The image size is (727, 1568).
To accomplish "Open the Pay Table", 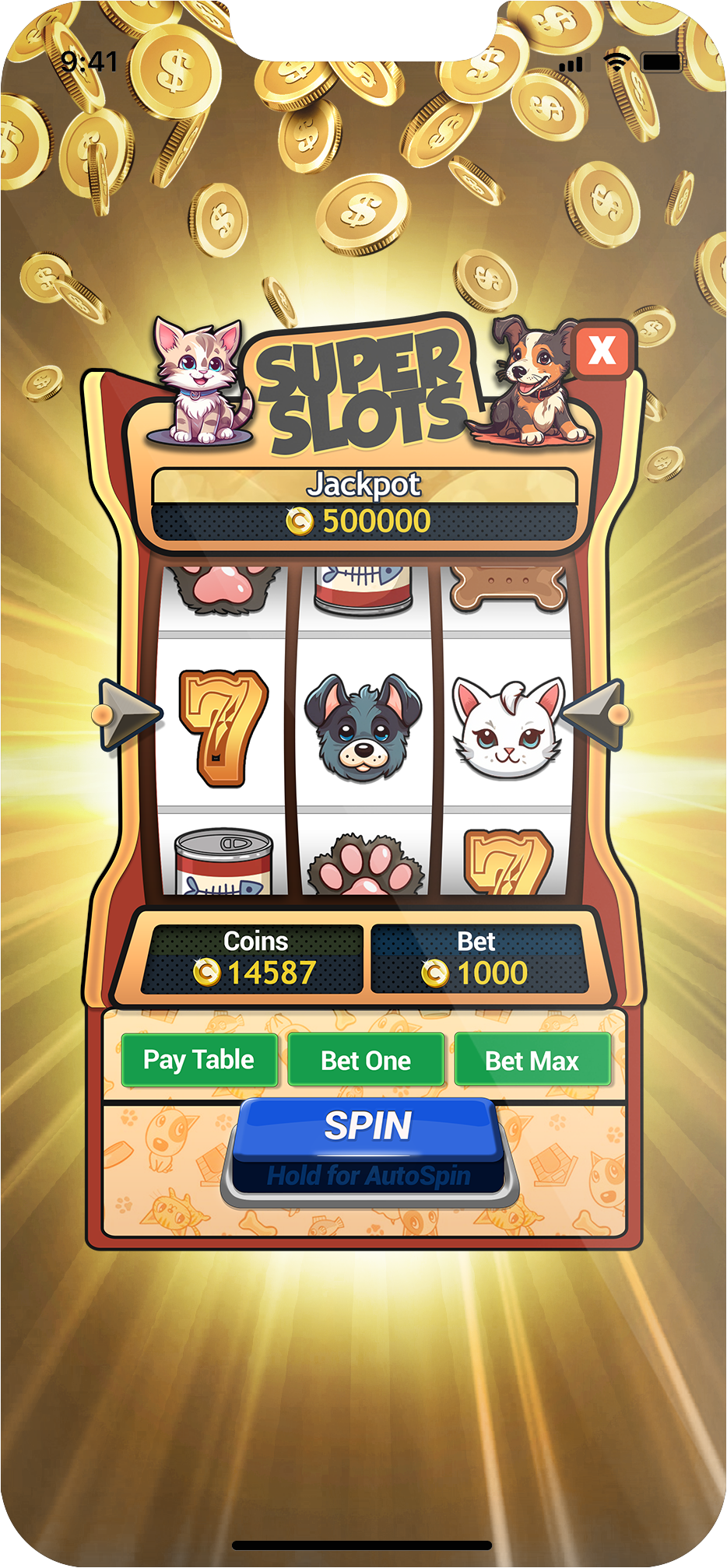I will 199,1060.
